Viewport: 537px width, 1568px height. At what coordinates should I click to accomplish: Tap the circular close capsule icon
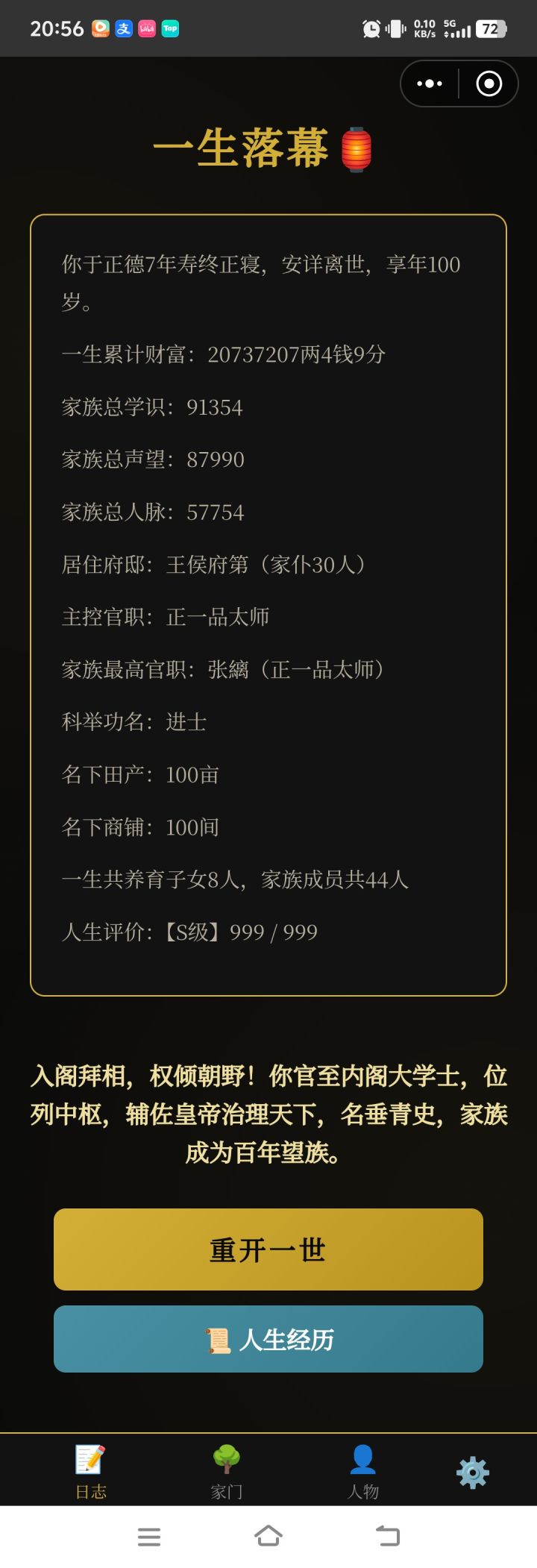coord(489,84)
